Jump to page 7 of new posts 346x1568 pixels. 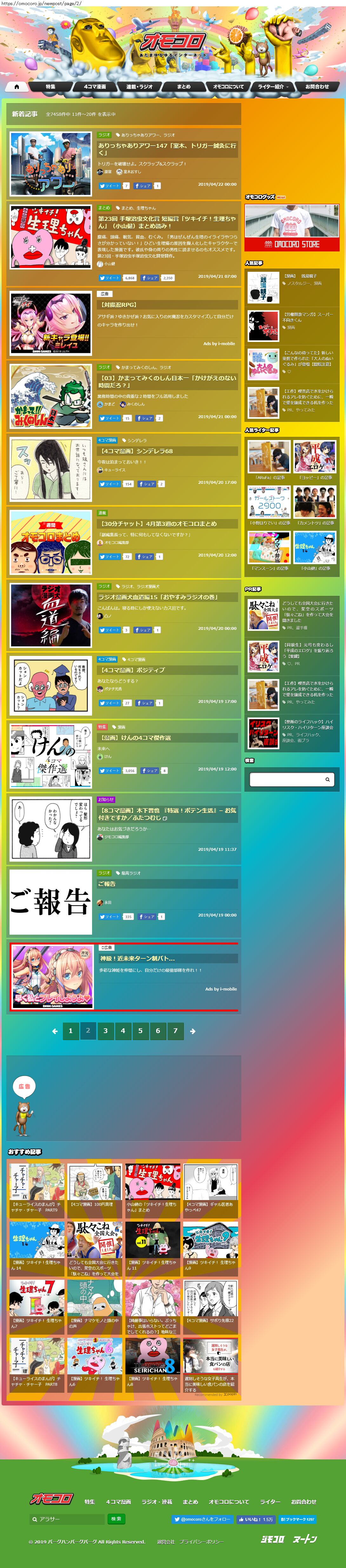point(175,1031)
